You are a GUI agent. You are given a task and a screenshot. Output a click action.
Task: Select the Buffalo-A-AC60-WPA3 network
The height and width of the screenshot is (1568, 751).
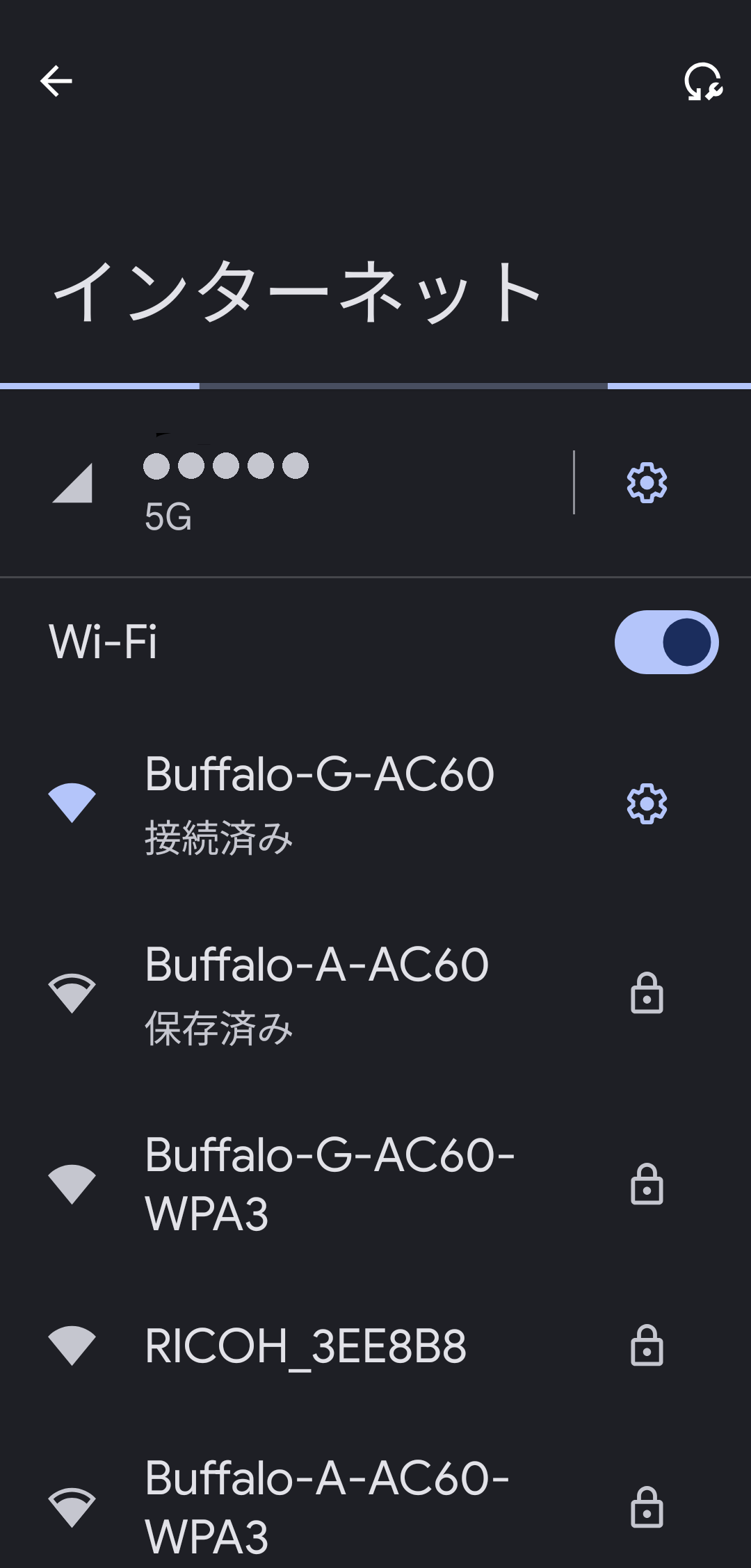[375, 1507]
